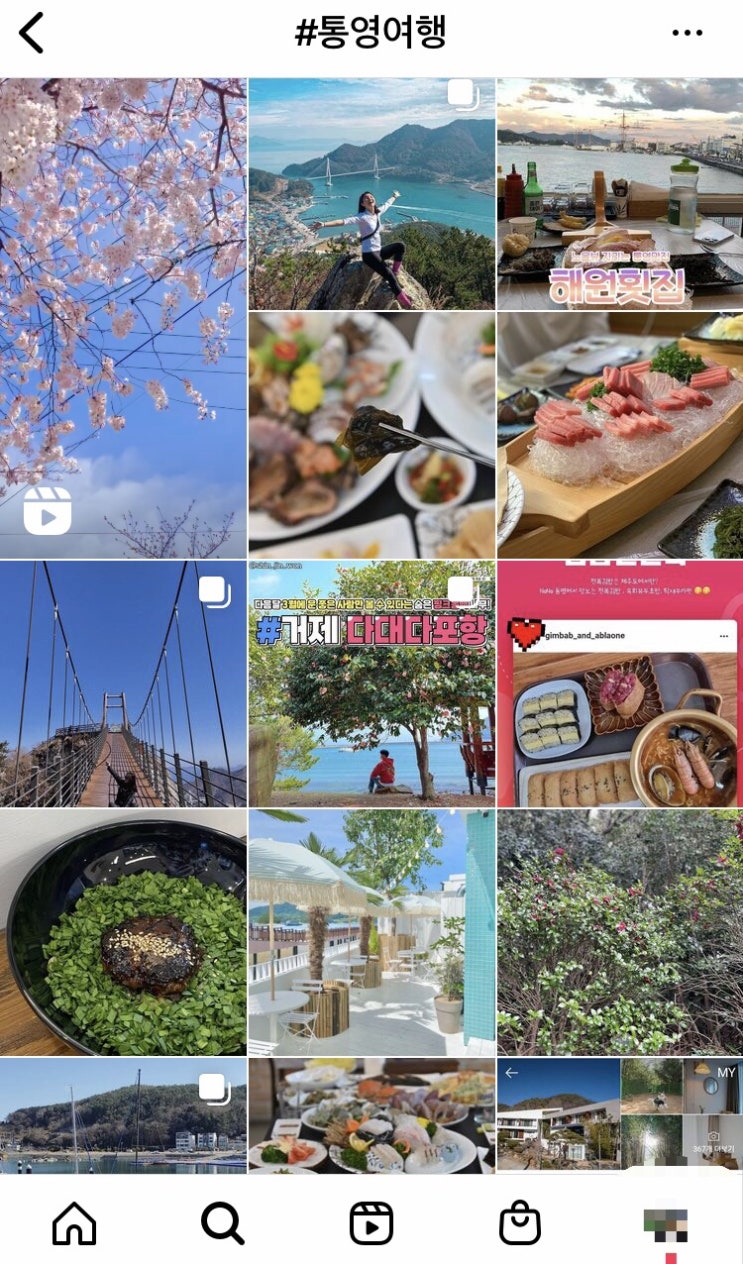The height and width of the screenshot is (1264, 743).
Task: Open the cherry blossom reel tile
Action: click(x=123, y=318)
